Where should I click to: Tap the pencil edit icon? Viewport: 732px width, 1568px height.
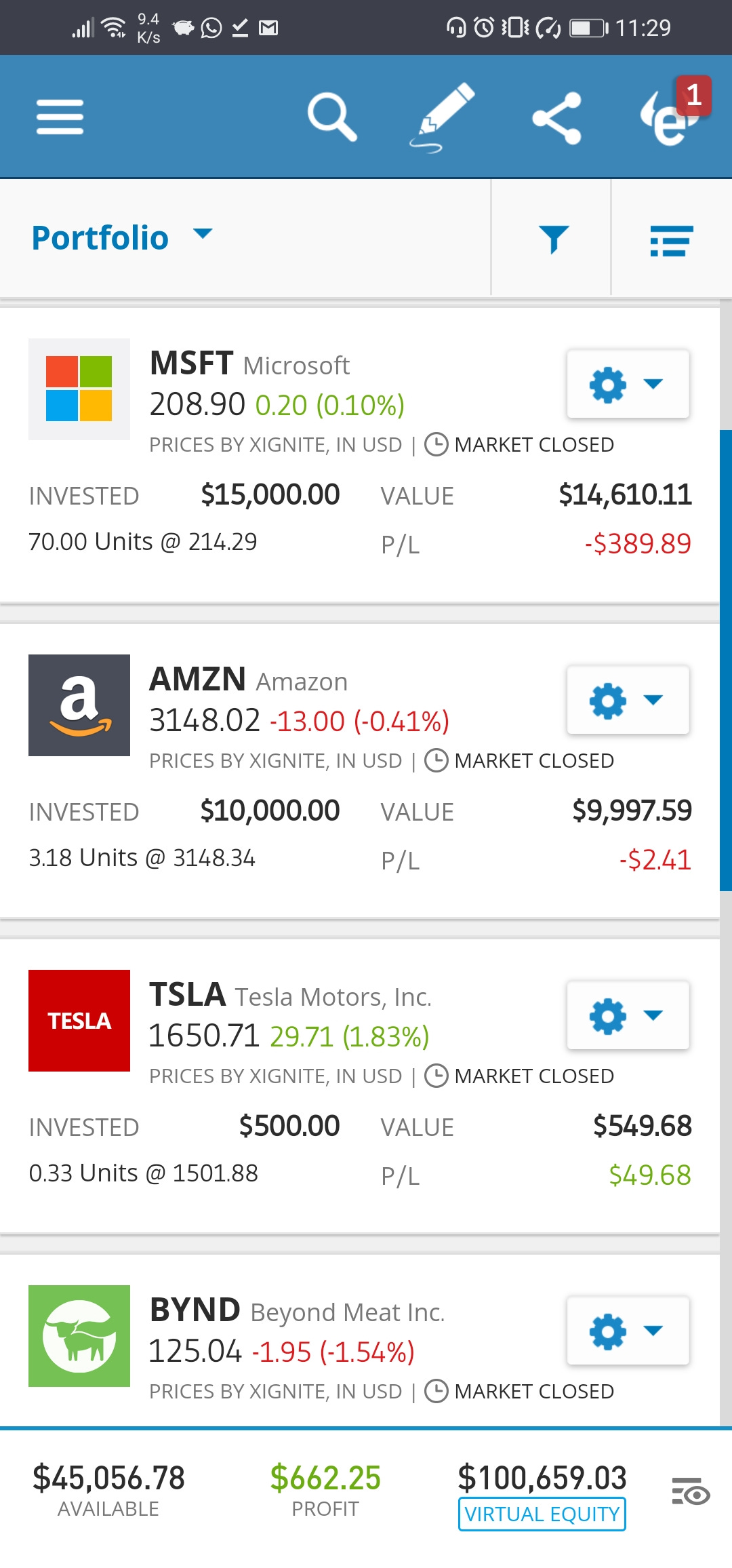tap(442, 117)
